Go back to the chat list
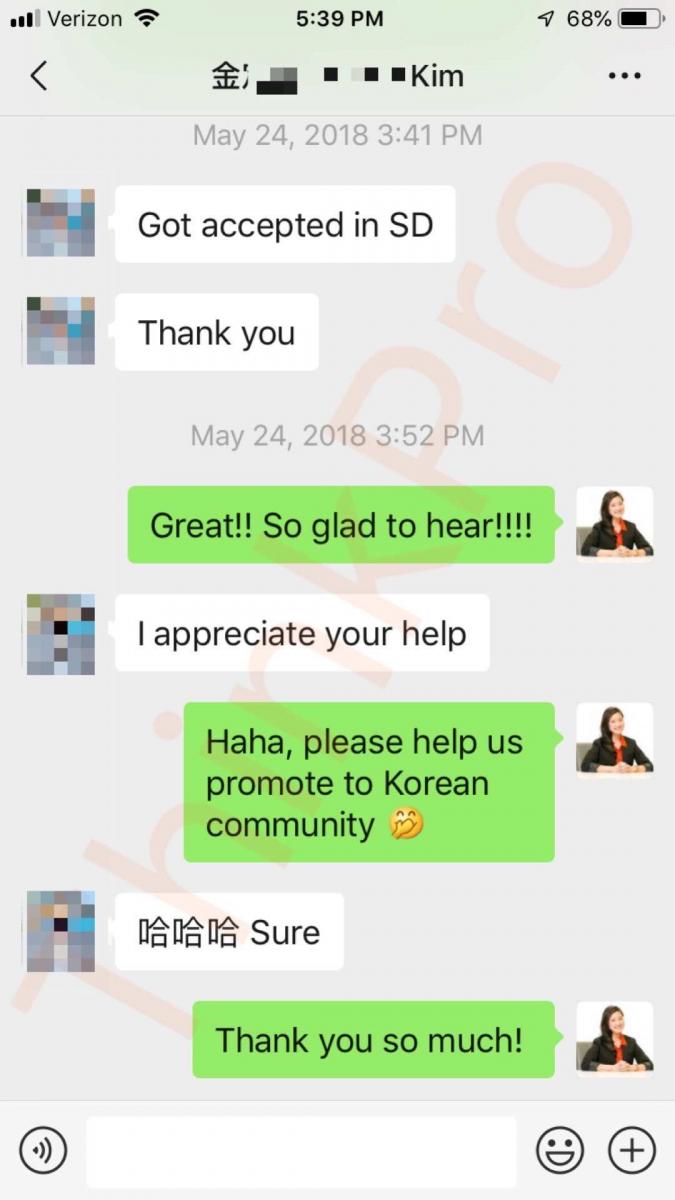This screenshot has height=1200, width=675. click(38, 76)
